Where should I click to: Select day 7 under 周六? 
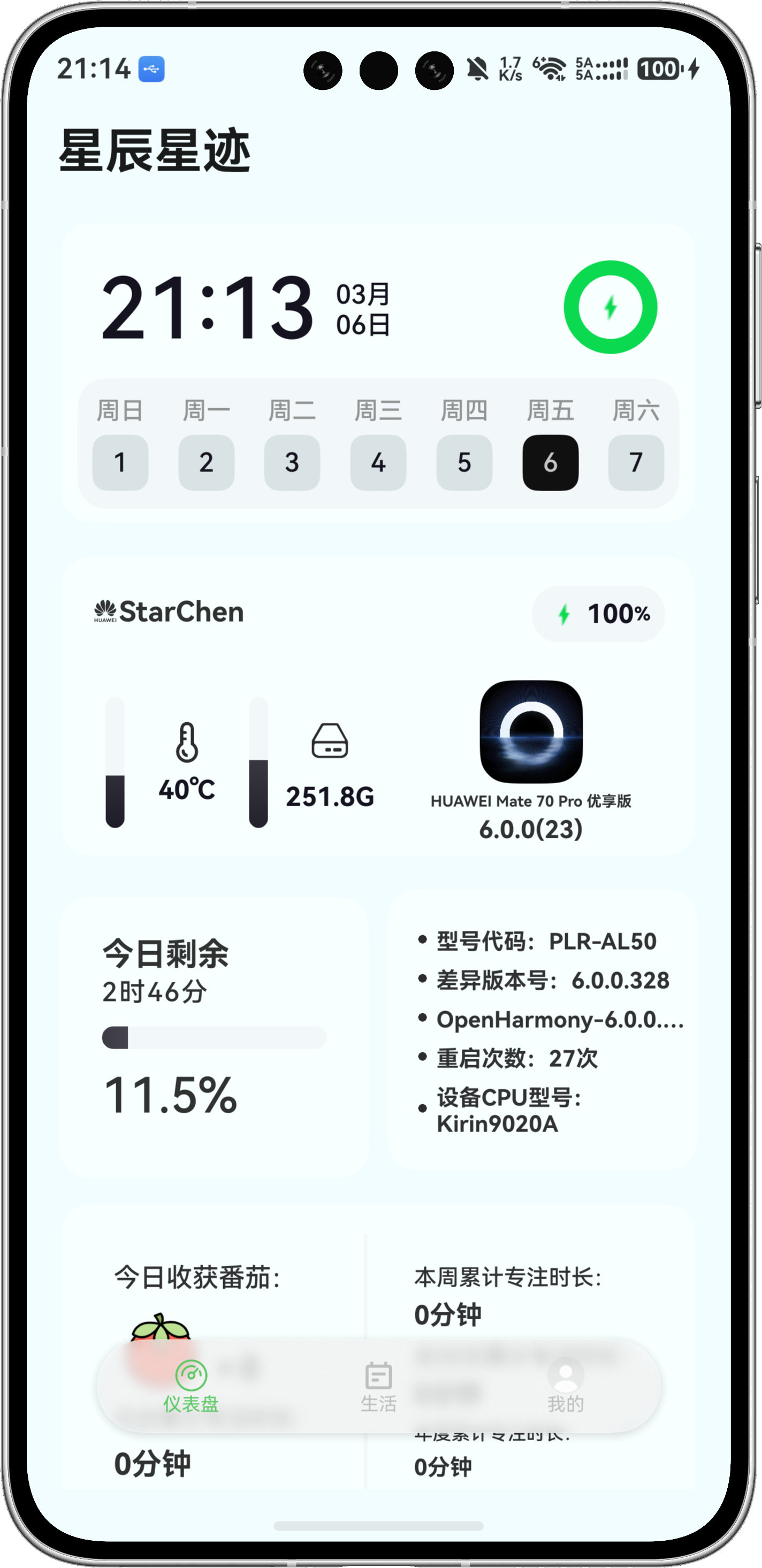click(x=636, y=463)
